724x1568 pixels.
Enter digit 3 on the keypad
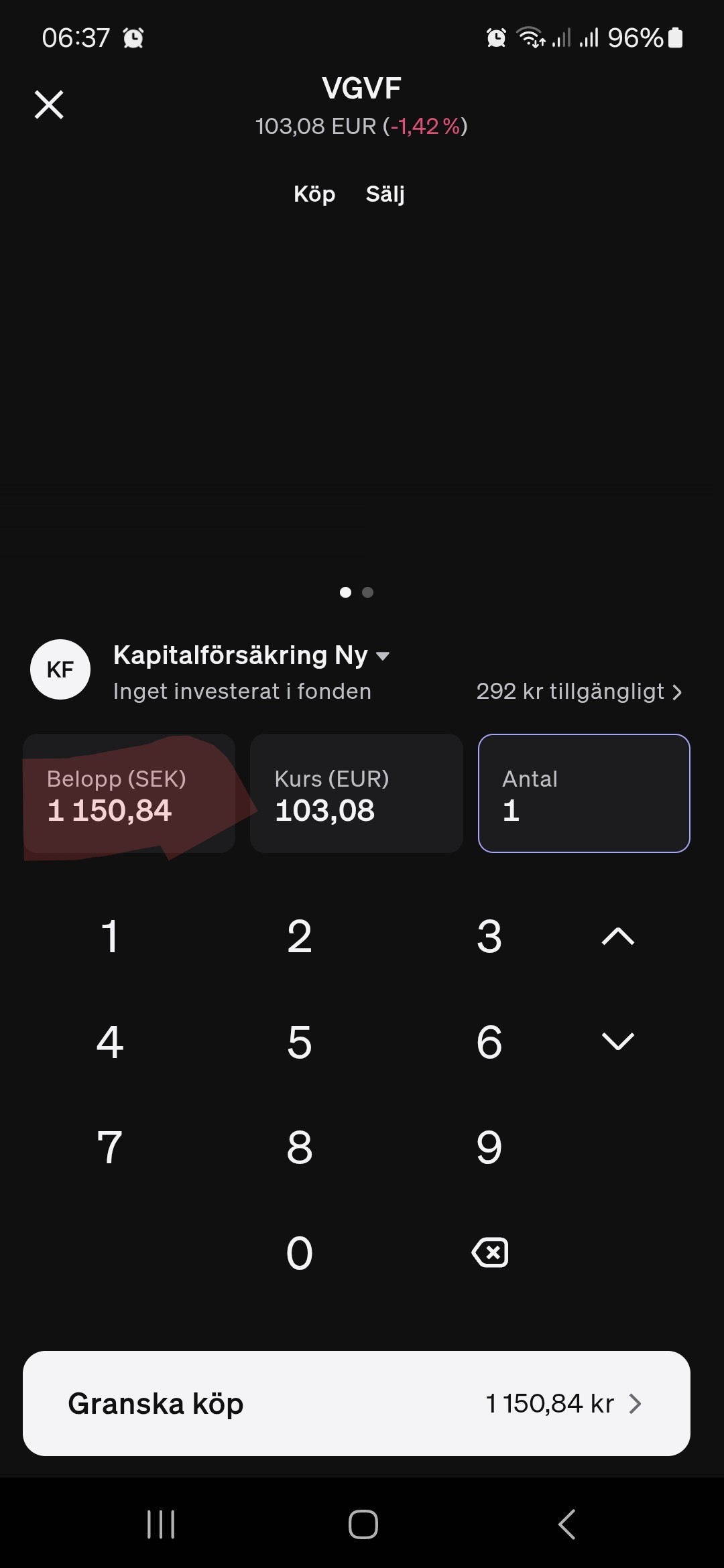[x=489, y=936]
